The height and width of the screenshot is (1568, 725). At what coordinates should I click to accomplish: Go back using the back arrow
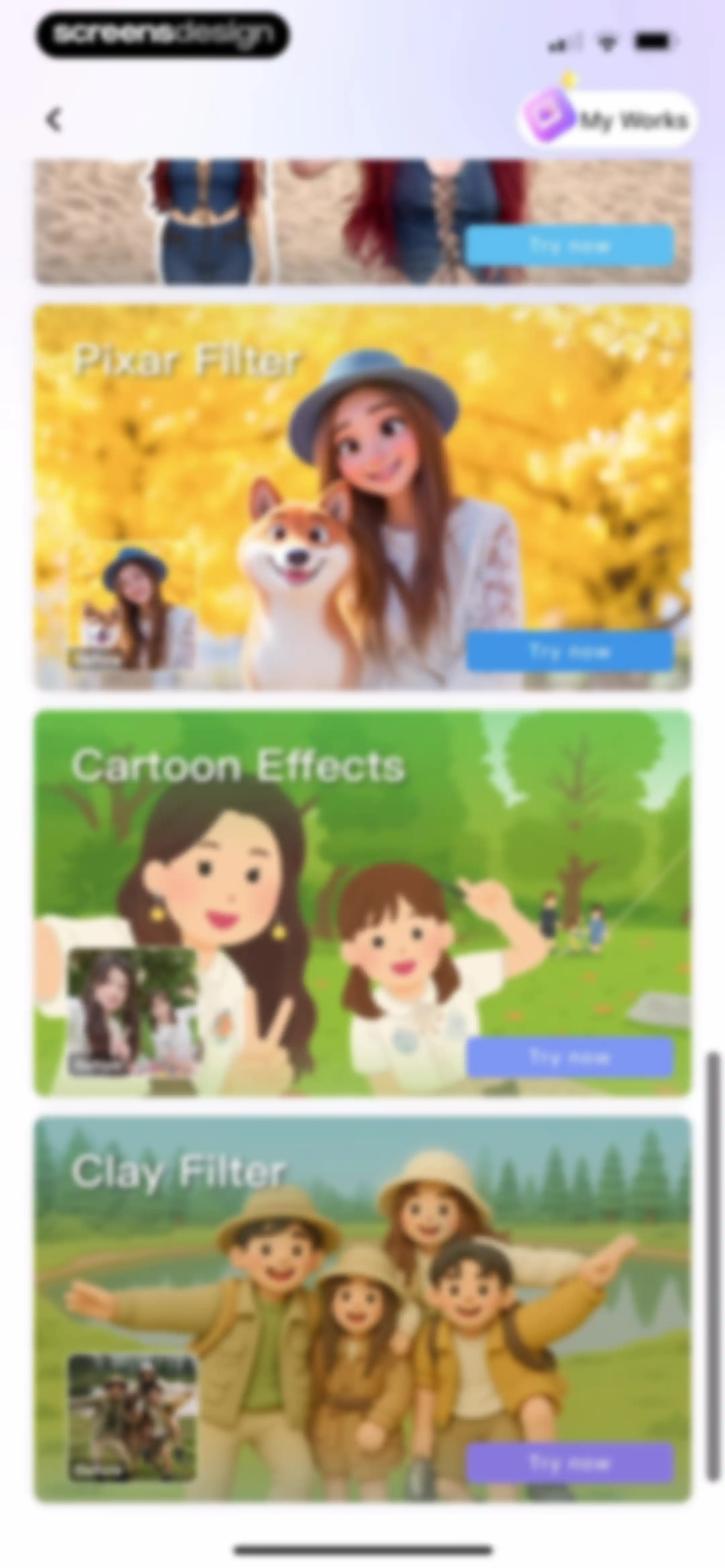click(54, 119)
